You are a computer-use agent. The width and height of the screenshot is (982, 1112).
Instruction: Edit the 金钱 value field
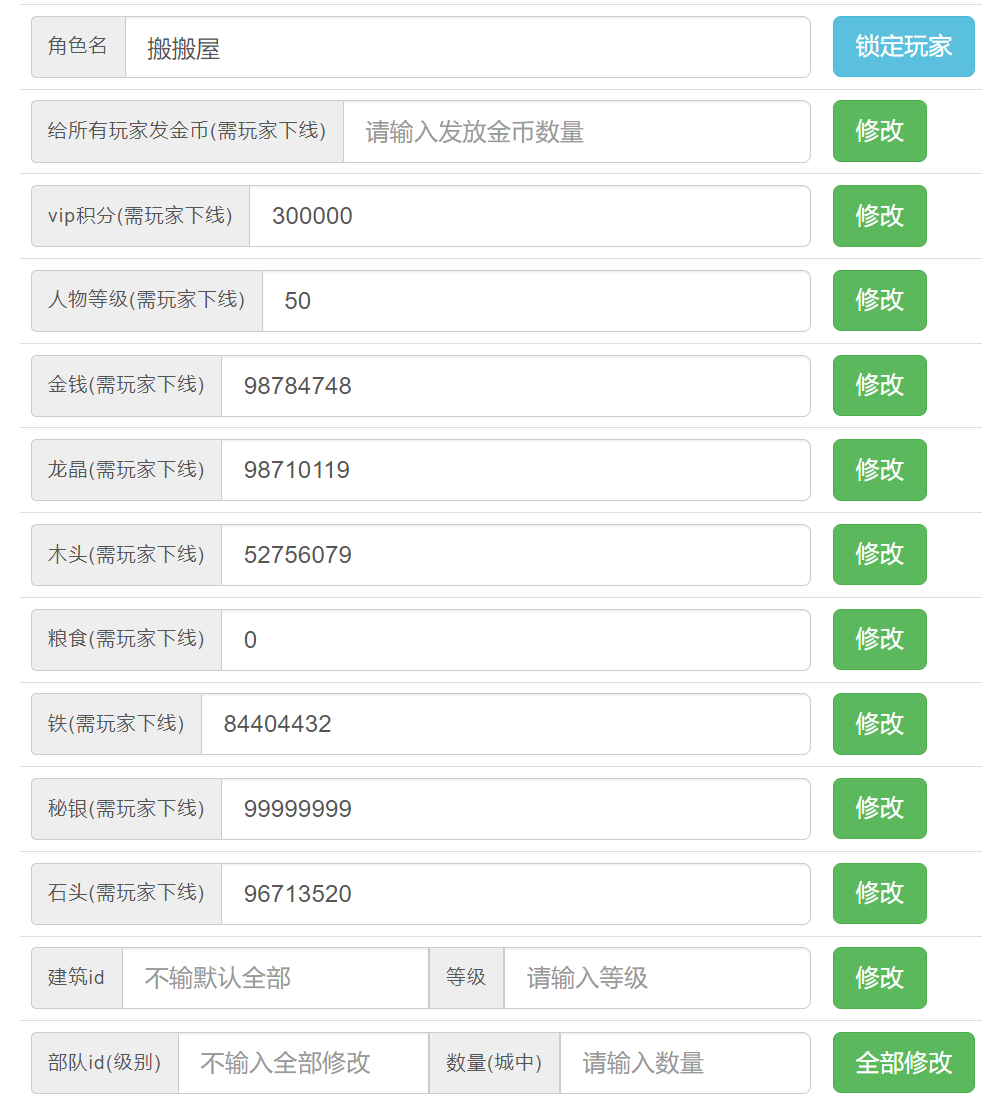coord(515,385)
